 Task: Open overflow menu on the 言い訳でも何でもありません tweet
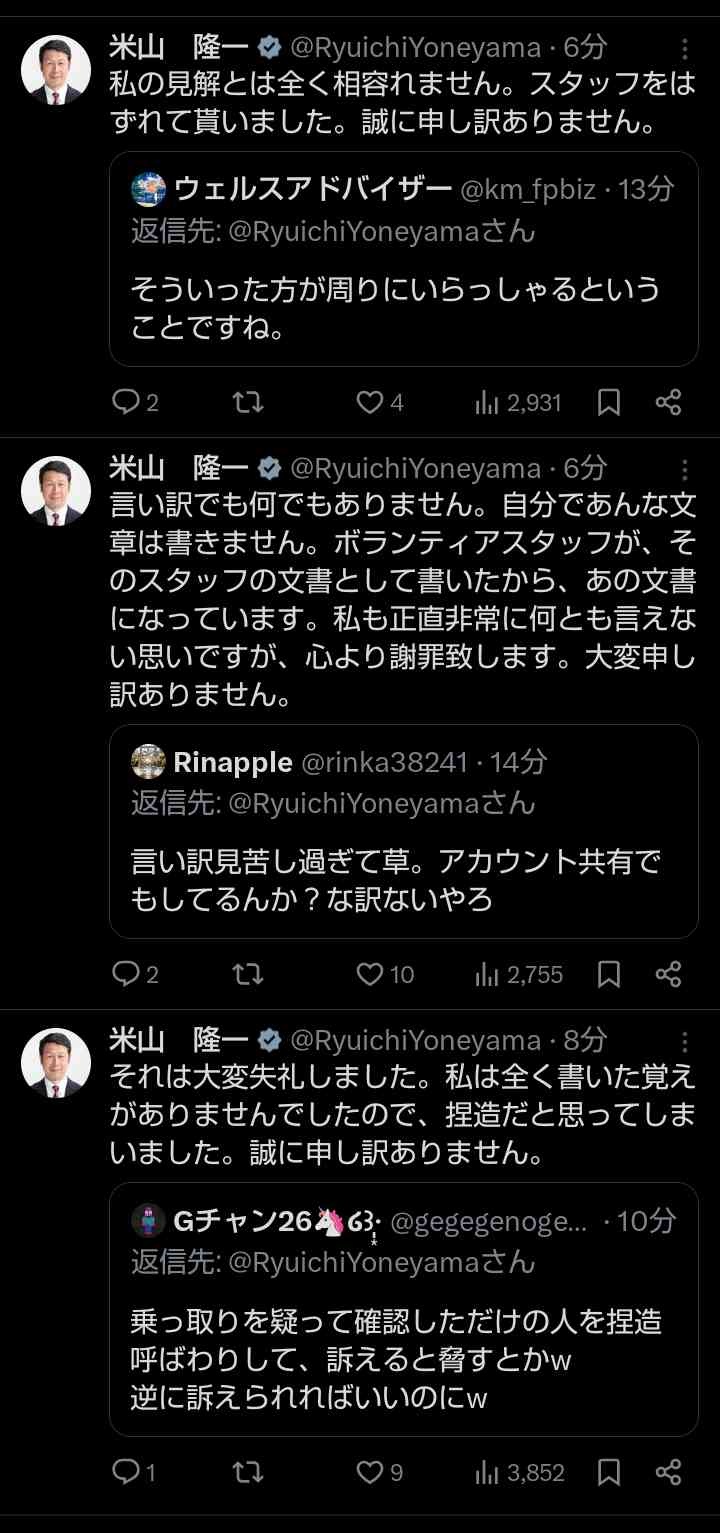685,469
